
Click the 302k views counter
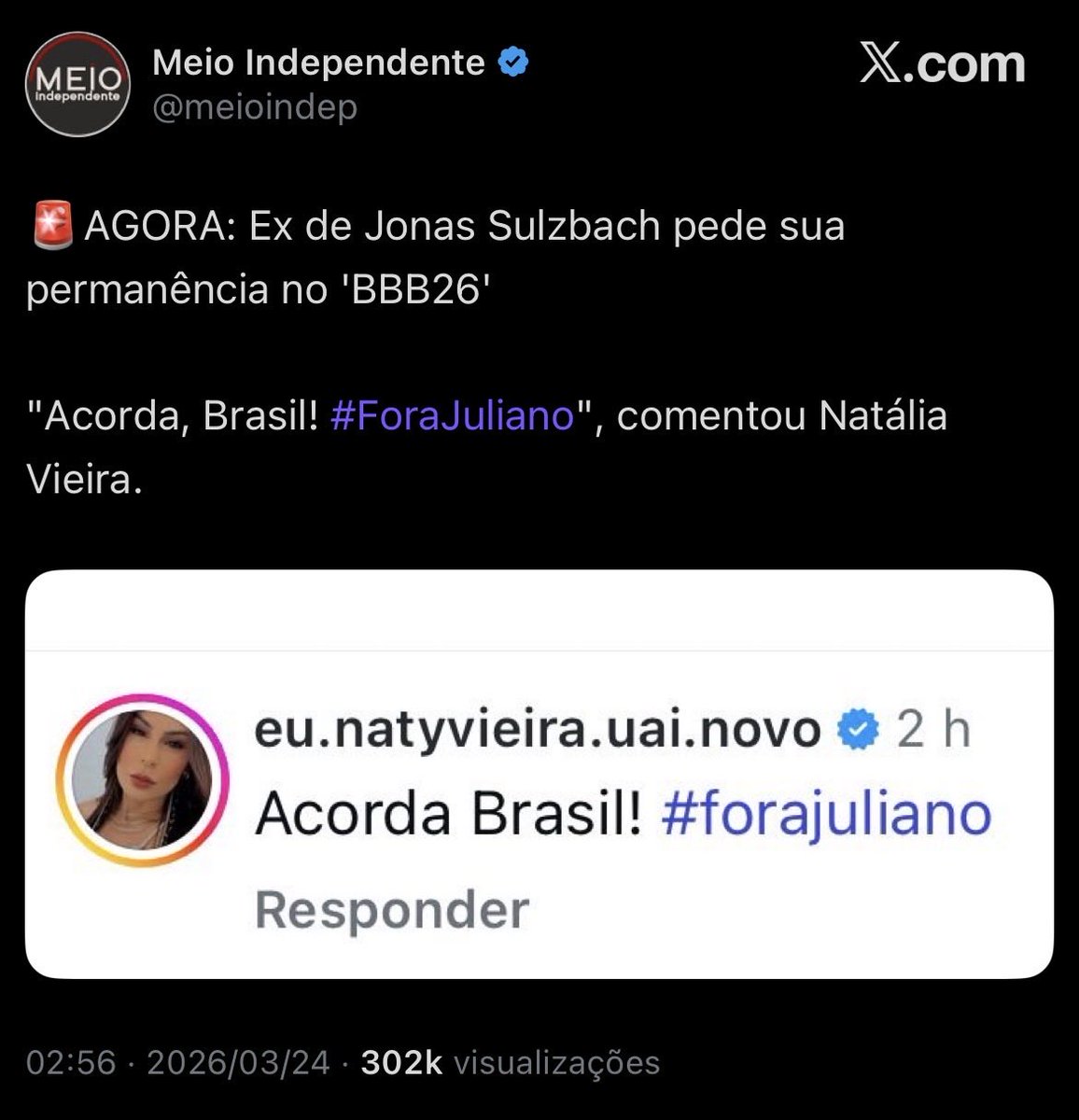coord(399,1060)
